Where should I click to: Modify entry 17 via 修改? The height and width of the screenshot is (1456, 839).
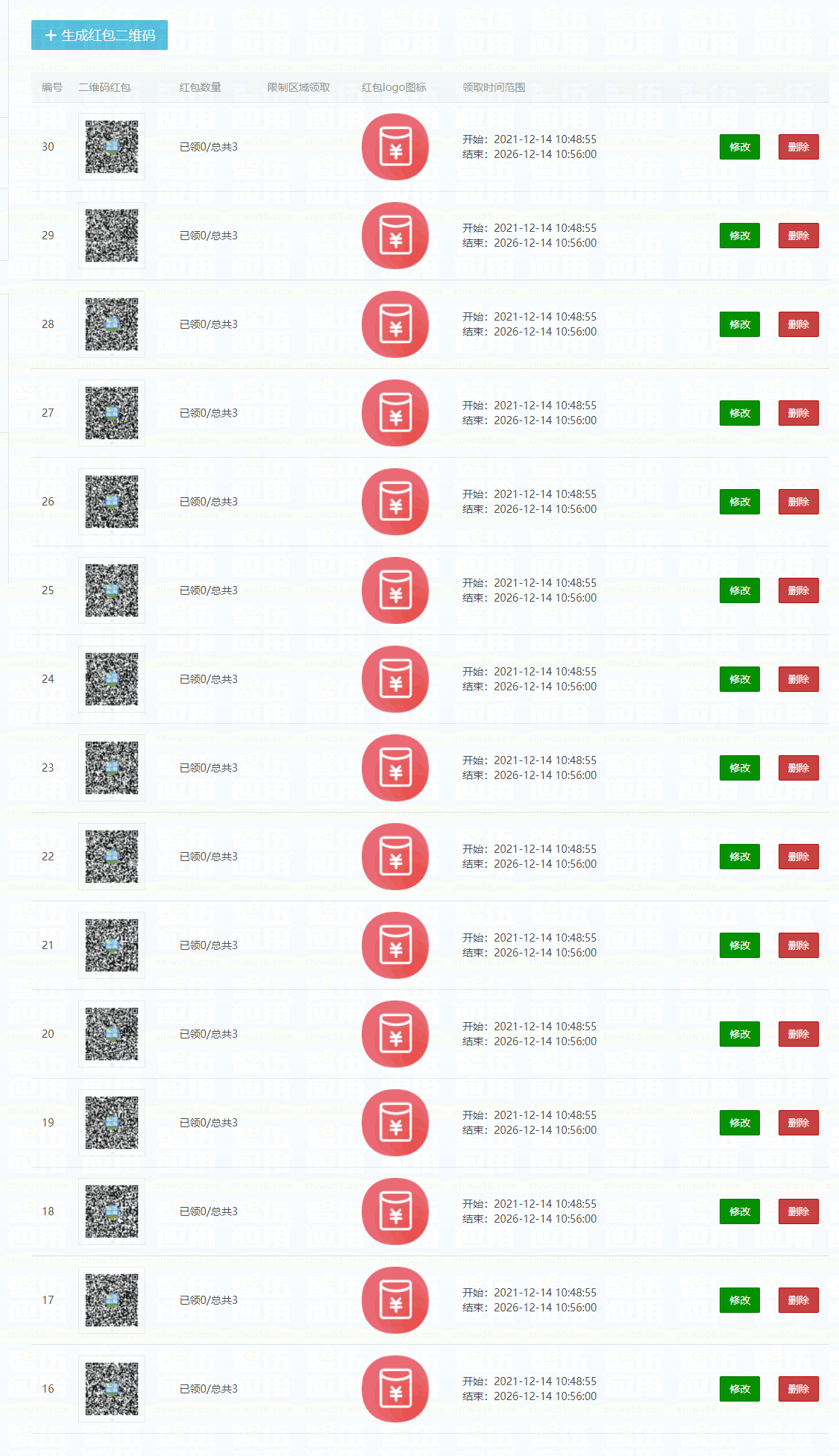click(x=740, y=1300)
